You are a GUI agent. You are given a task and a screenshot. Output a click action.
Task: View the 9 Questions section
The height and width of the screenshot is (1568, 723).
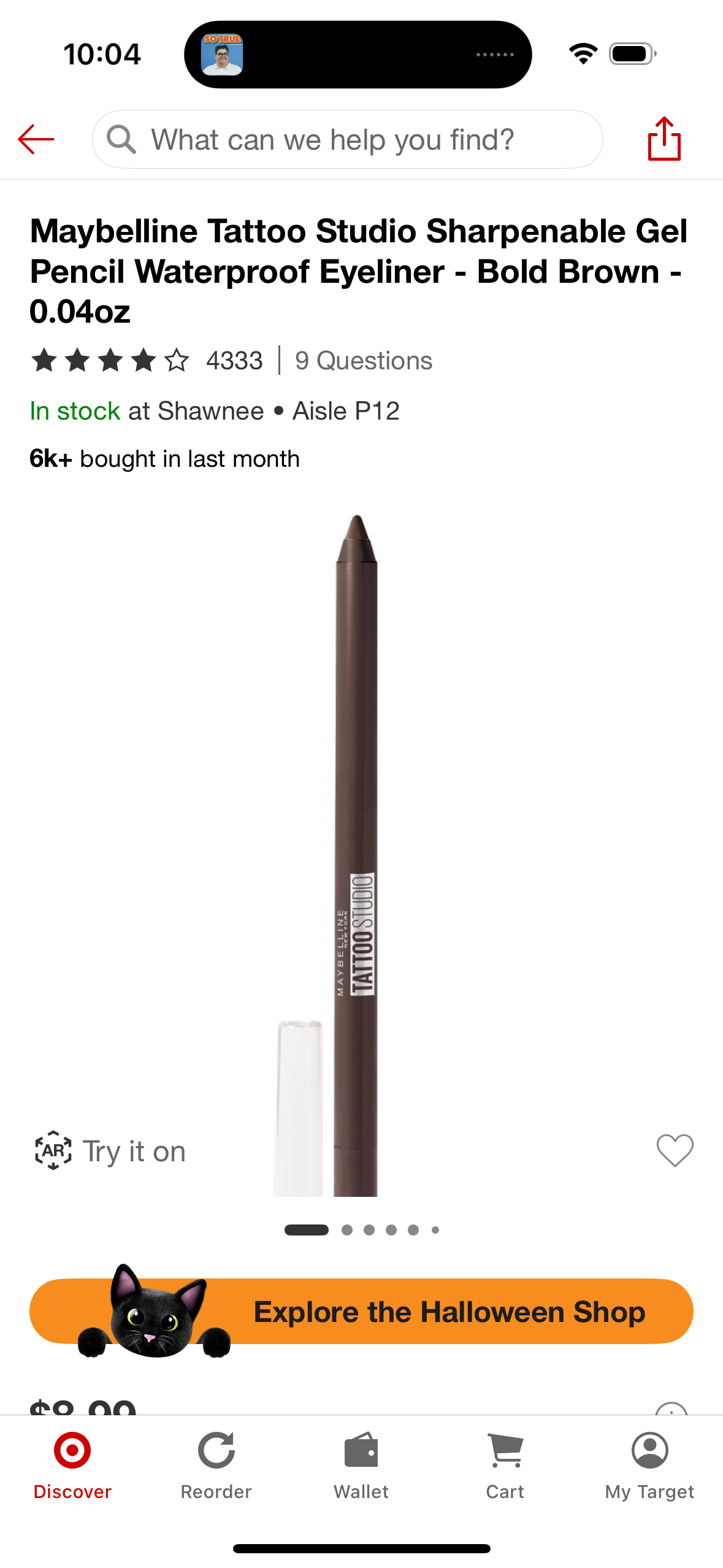(364, 361)
